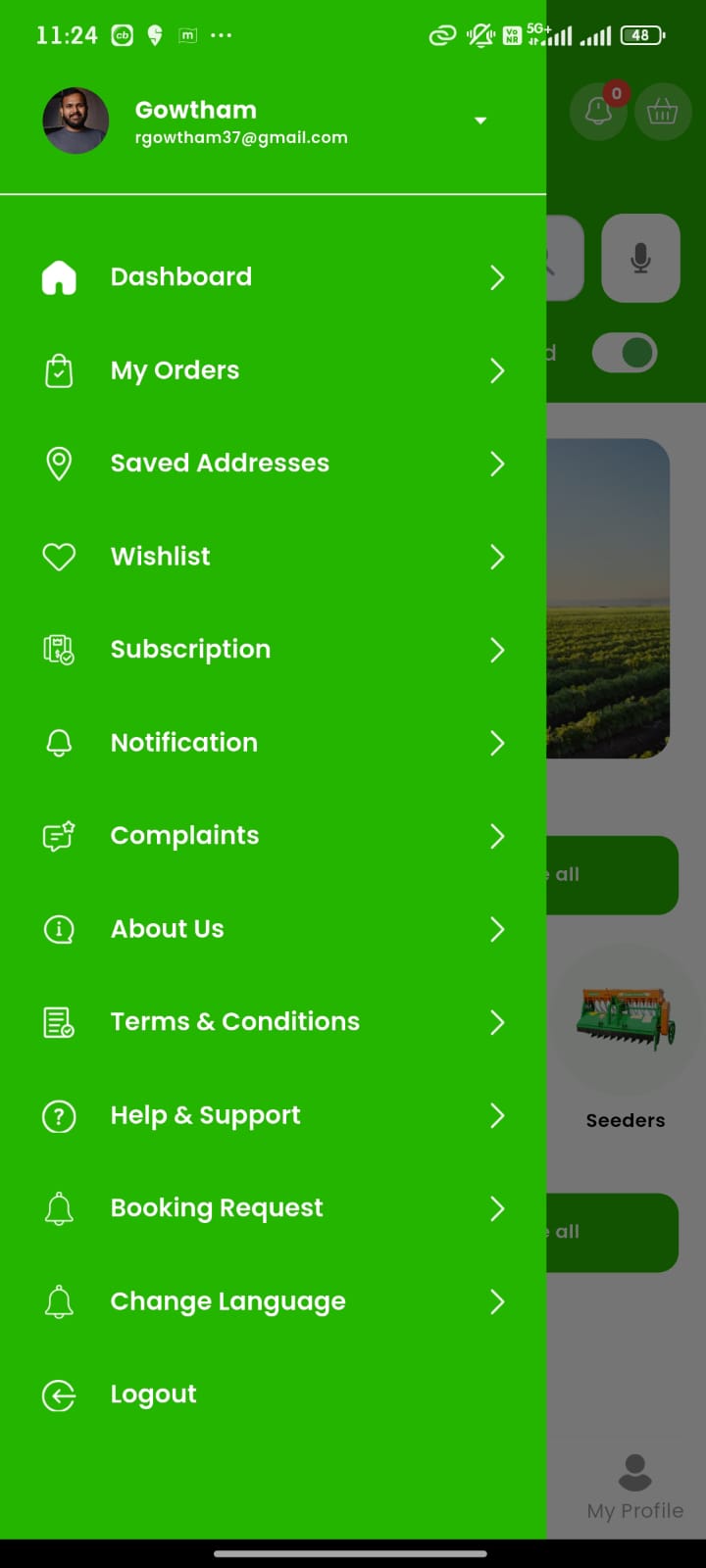
Task: Select the Saved Addresses location pin icon
Action: point(59,464)
